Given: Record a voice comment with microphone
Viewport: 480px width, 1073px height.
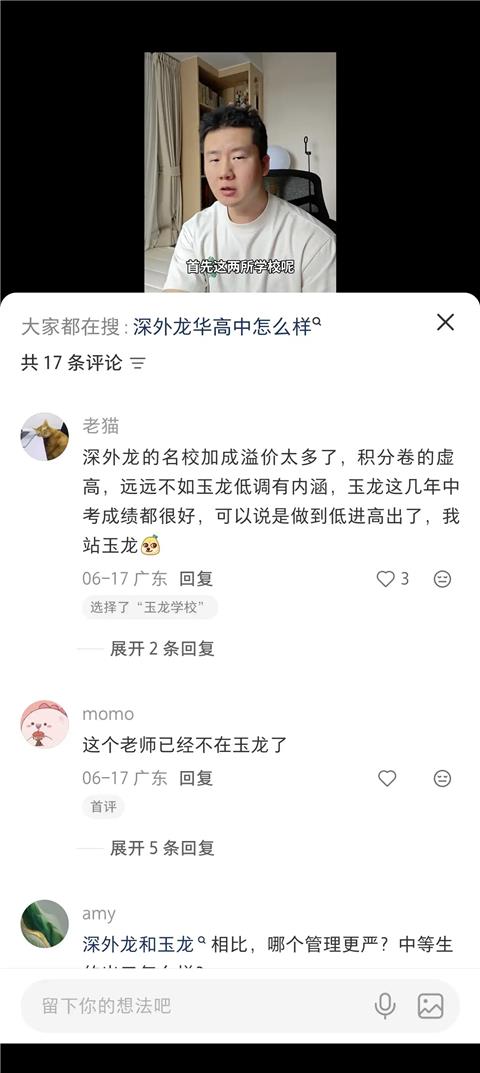Looking at the screenshot, I should point(385,1005).
